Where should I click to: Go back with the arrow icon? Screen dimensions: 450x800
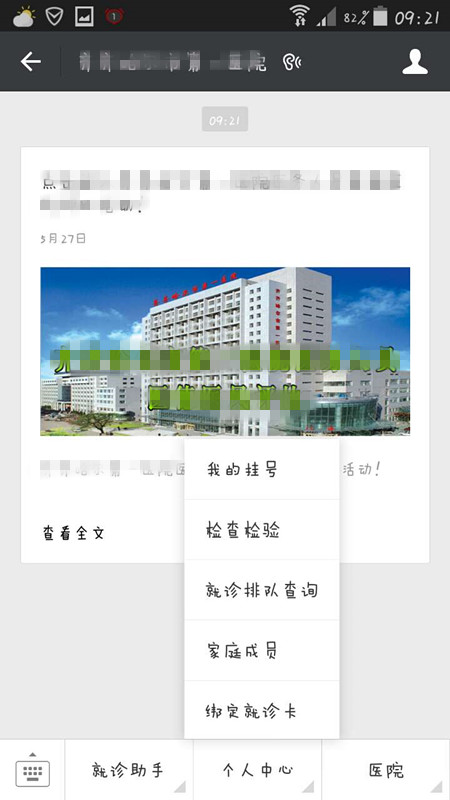click(31, 62)
